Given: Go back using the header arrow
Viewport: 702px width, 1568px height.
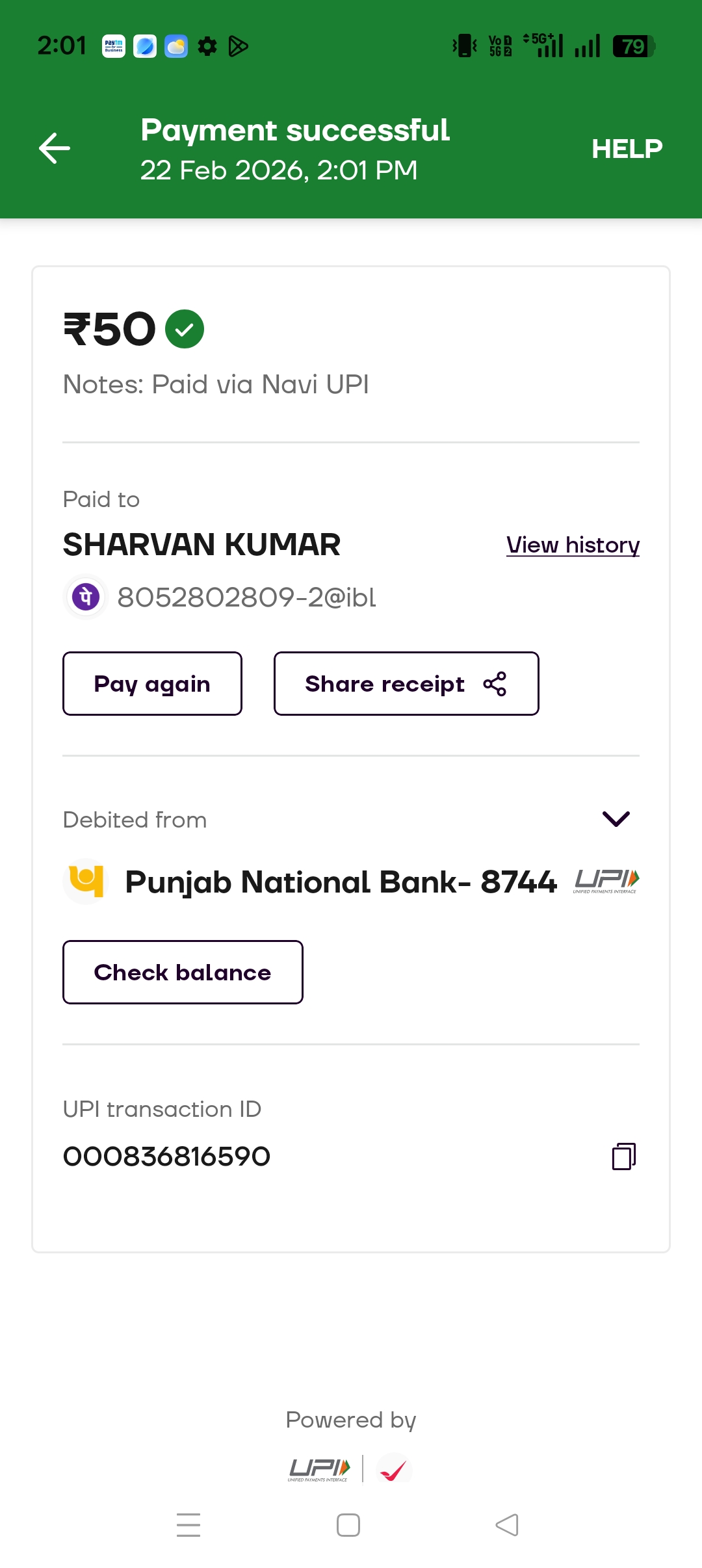Looking at the screenshot, I should 55,148.
